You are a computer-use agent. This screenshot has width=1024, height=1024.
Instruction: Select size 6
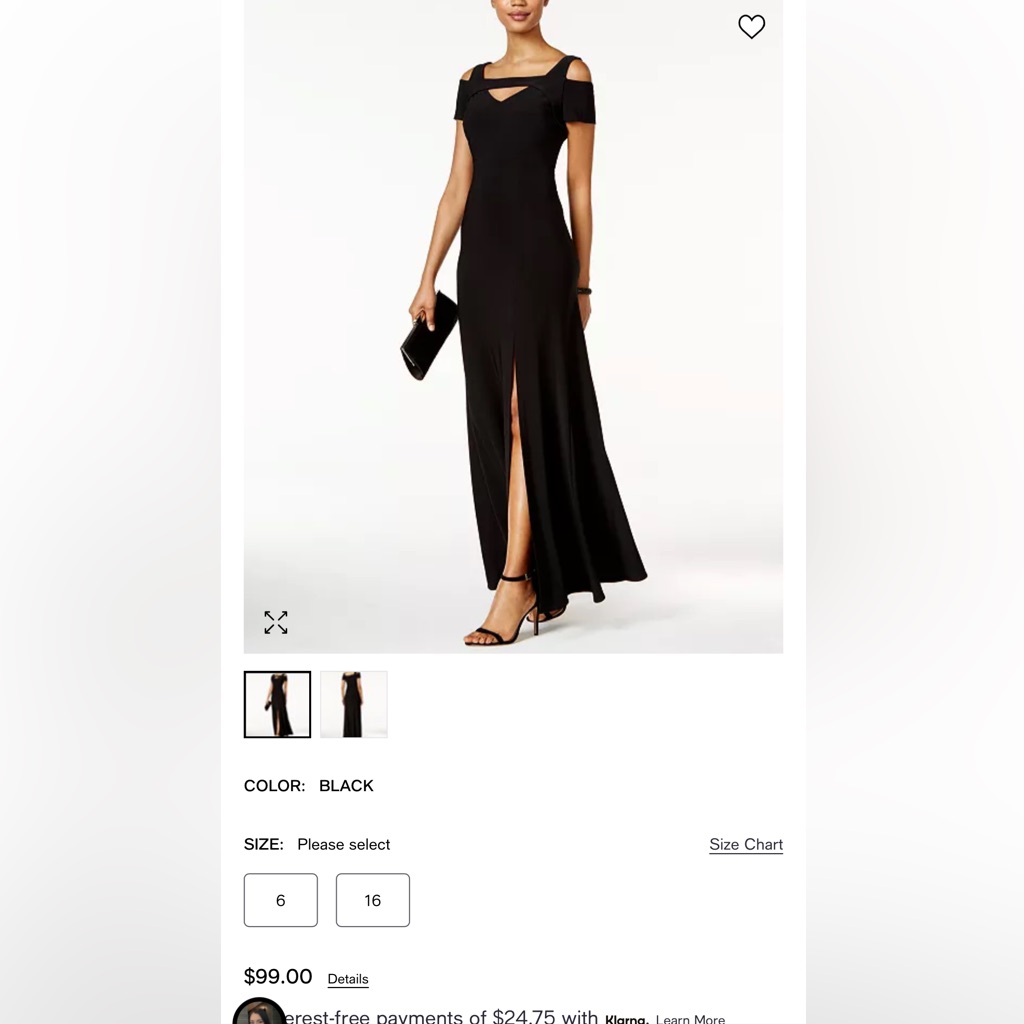(281, 900)
